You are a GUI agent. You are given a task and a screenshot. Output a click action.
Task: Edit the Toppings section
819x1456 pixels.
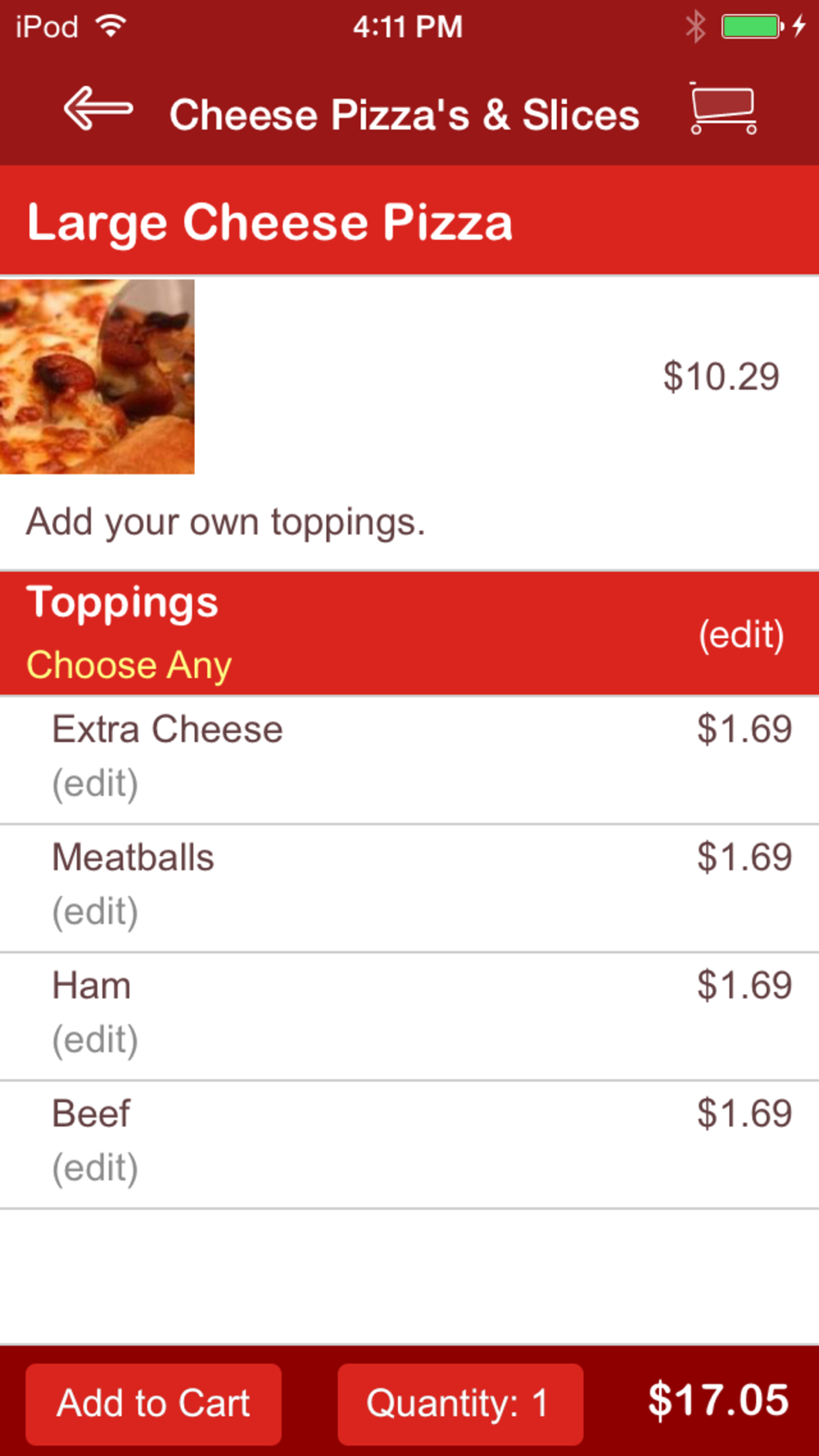740,635
